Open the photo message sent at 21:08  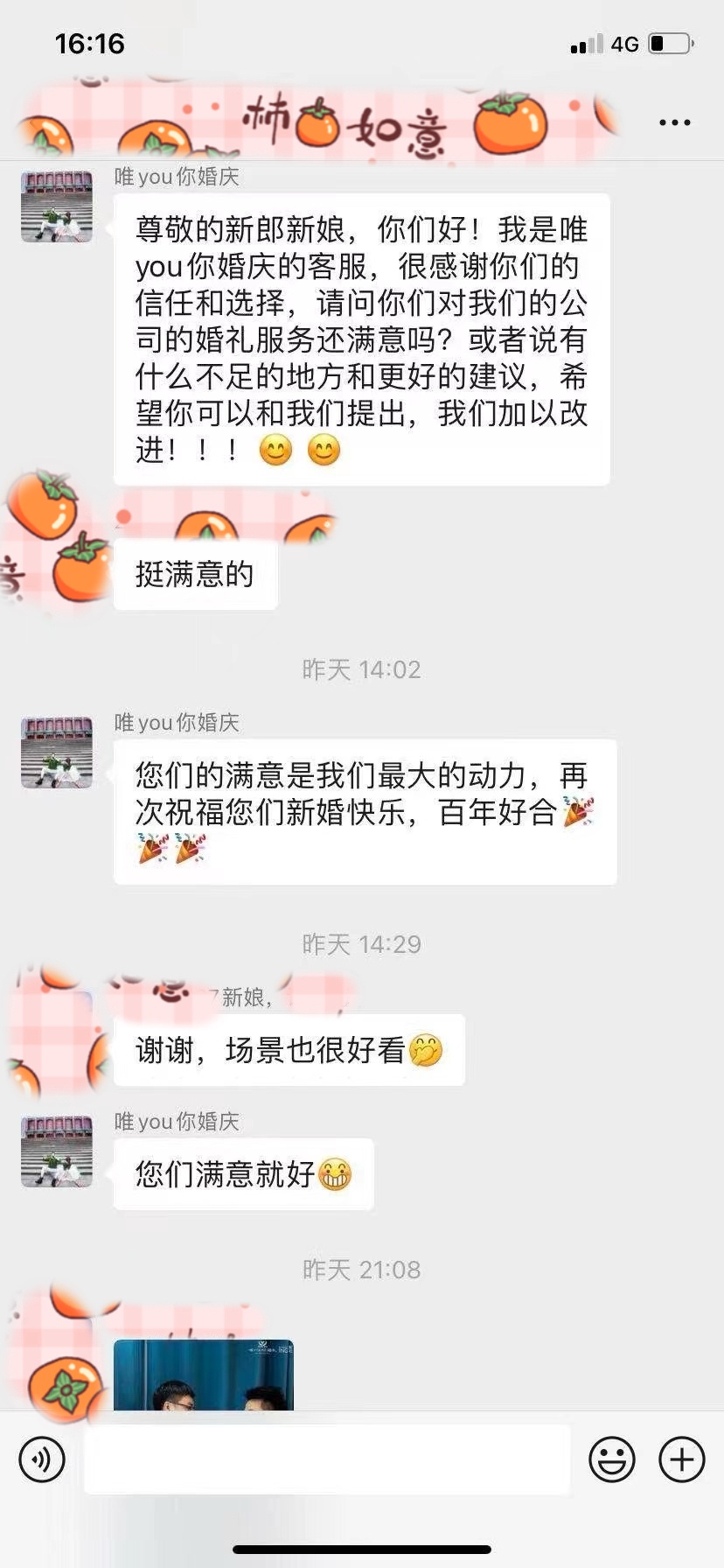coord(204,1375)
